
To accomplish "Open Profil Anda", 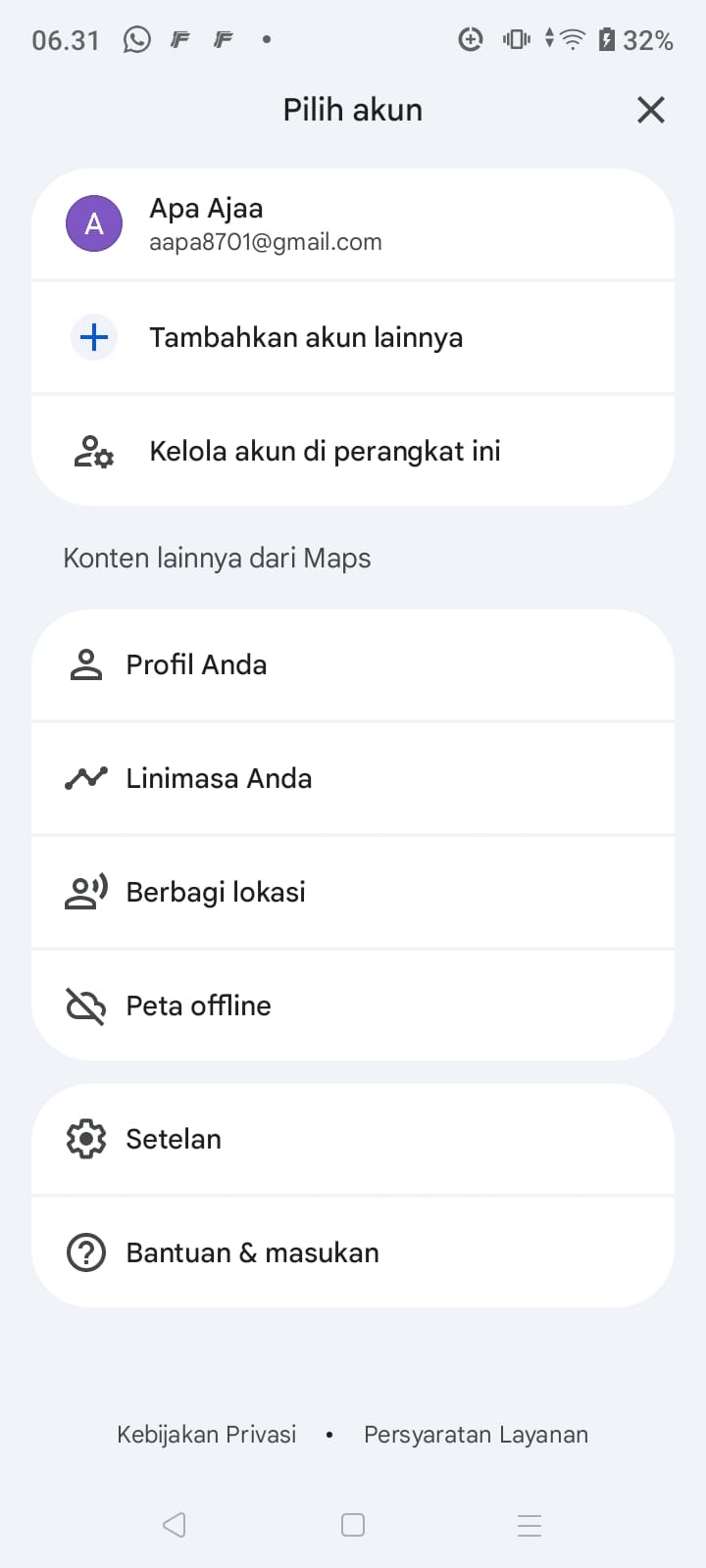I will click(353, 665).
